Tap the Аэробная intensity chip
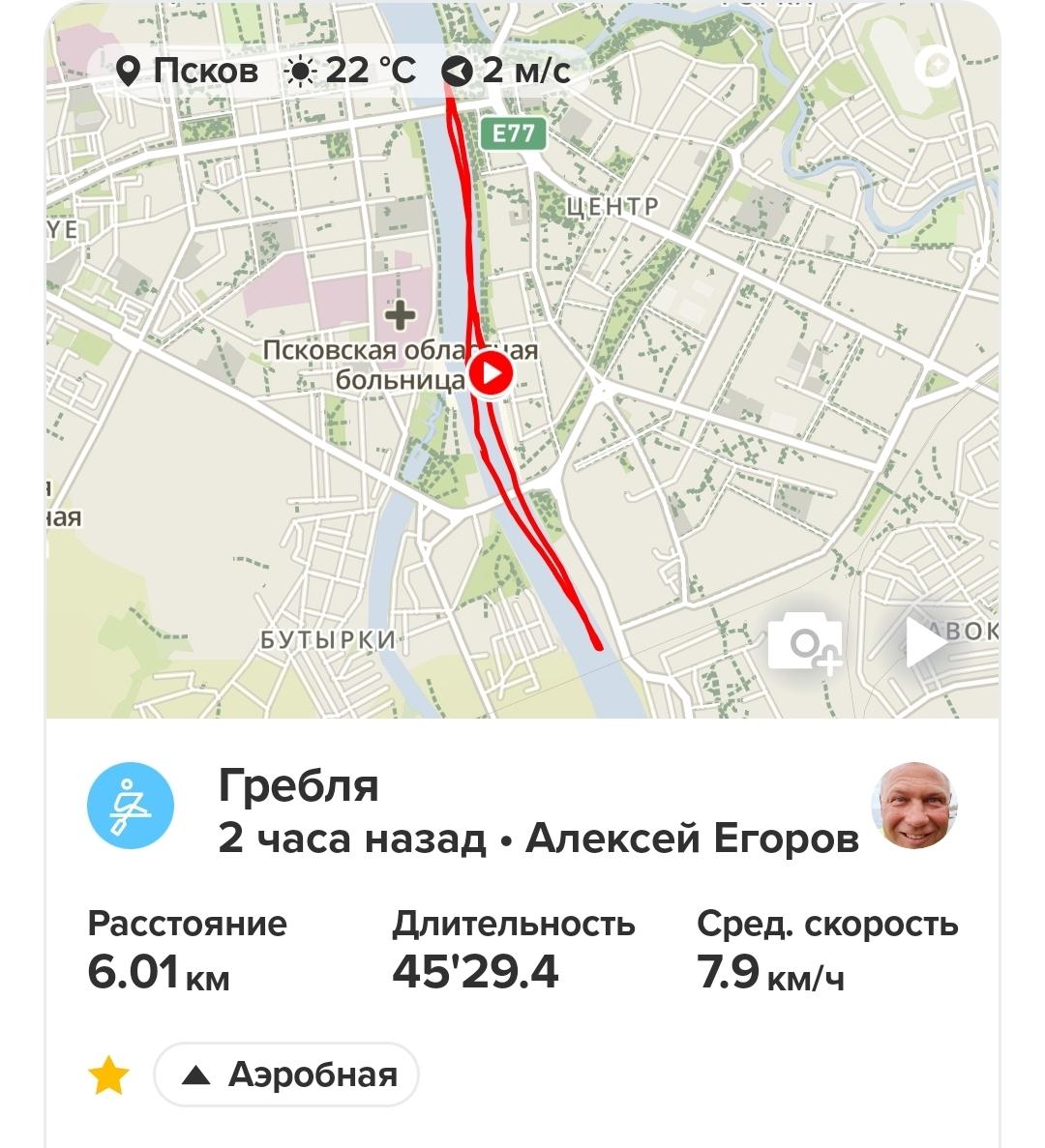The height and width of the screenshot is (1148, 1045). (x=286, y=1074)
